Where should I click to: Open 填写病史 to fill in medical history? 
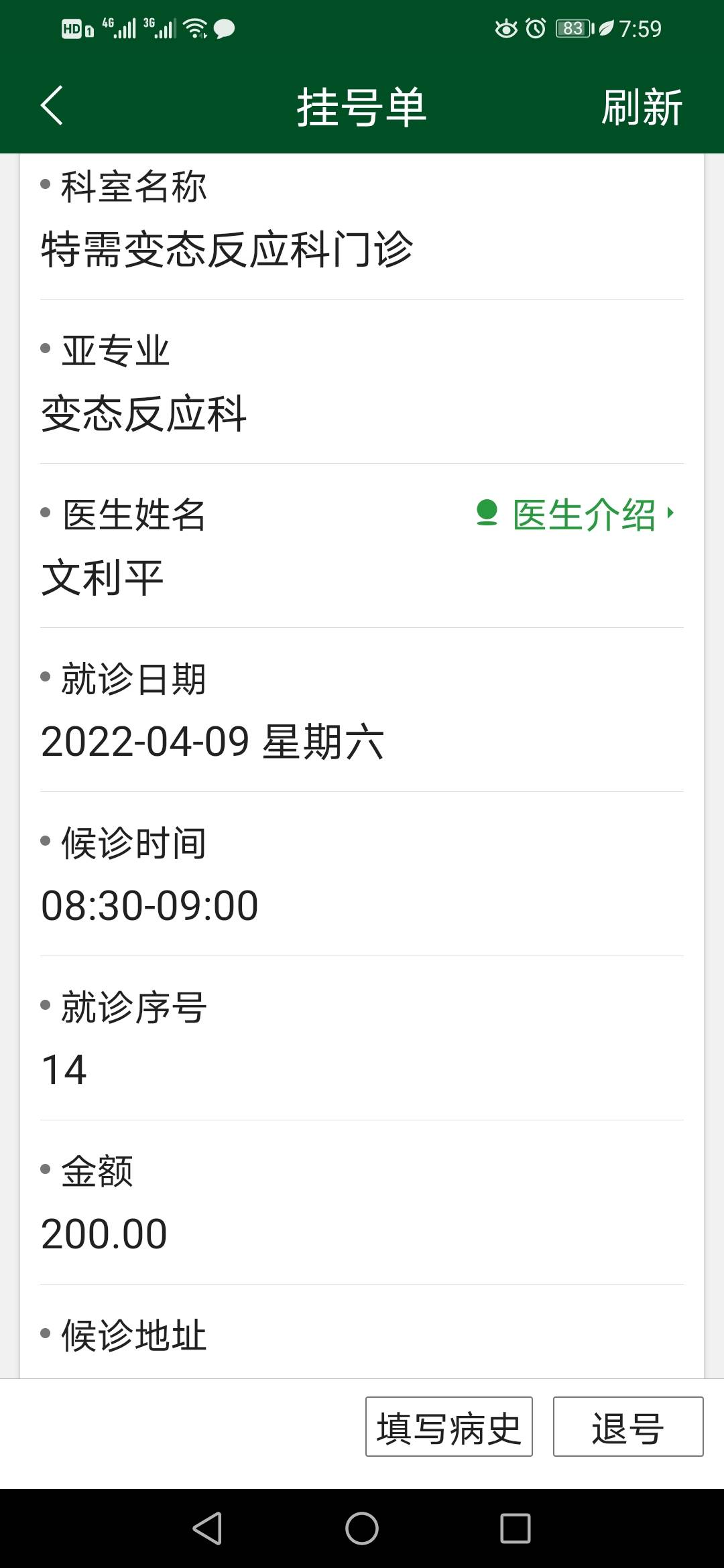point(448,1427)
